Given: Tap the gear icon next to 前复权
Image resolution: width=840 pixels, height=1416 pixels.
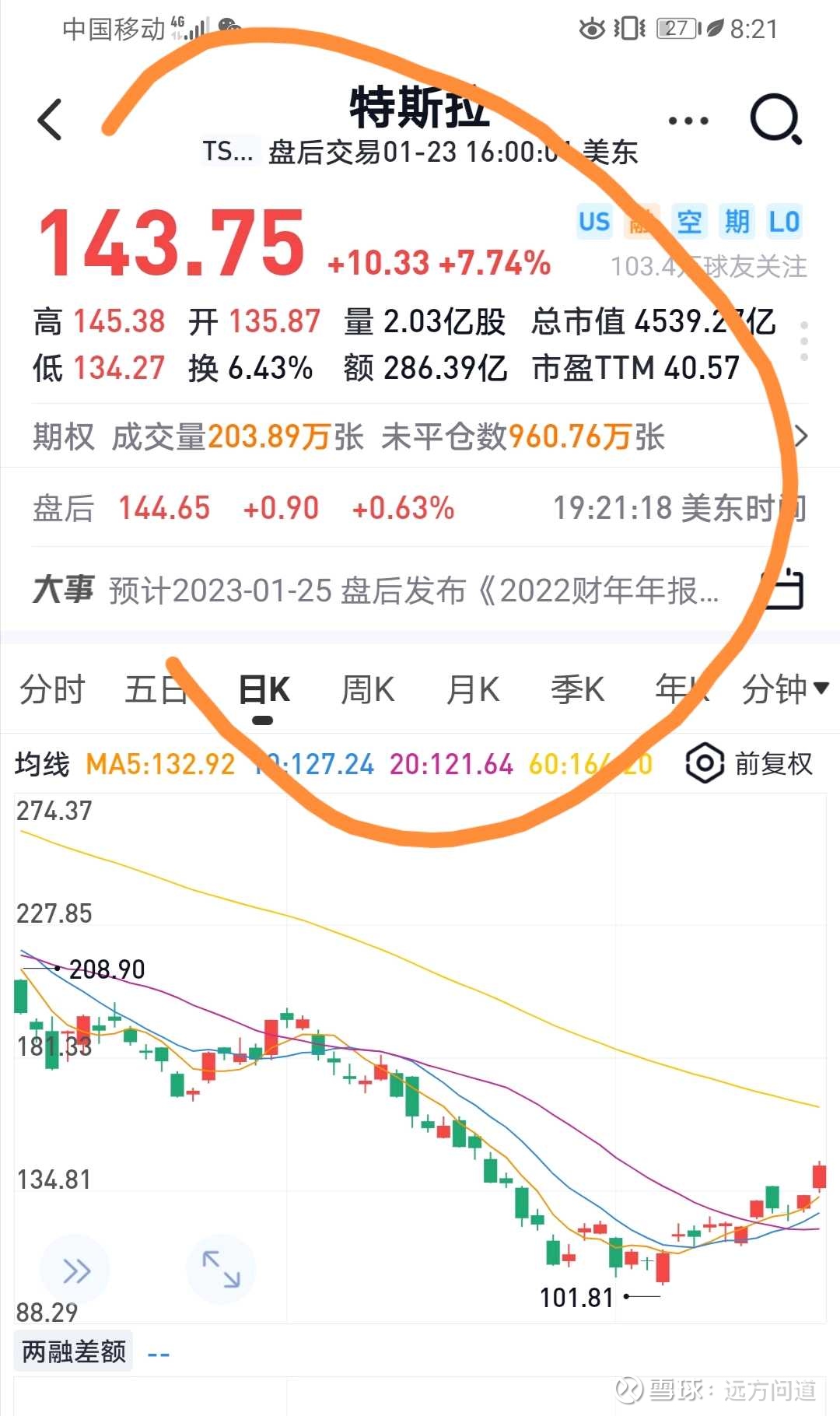Looking at the screenshot, I should coord(704,765).
